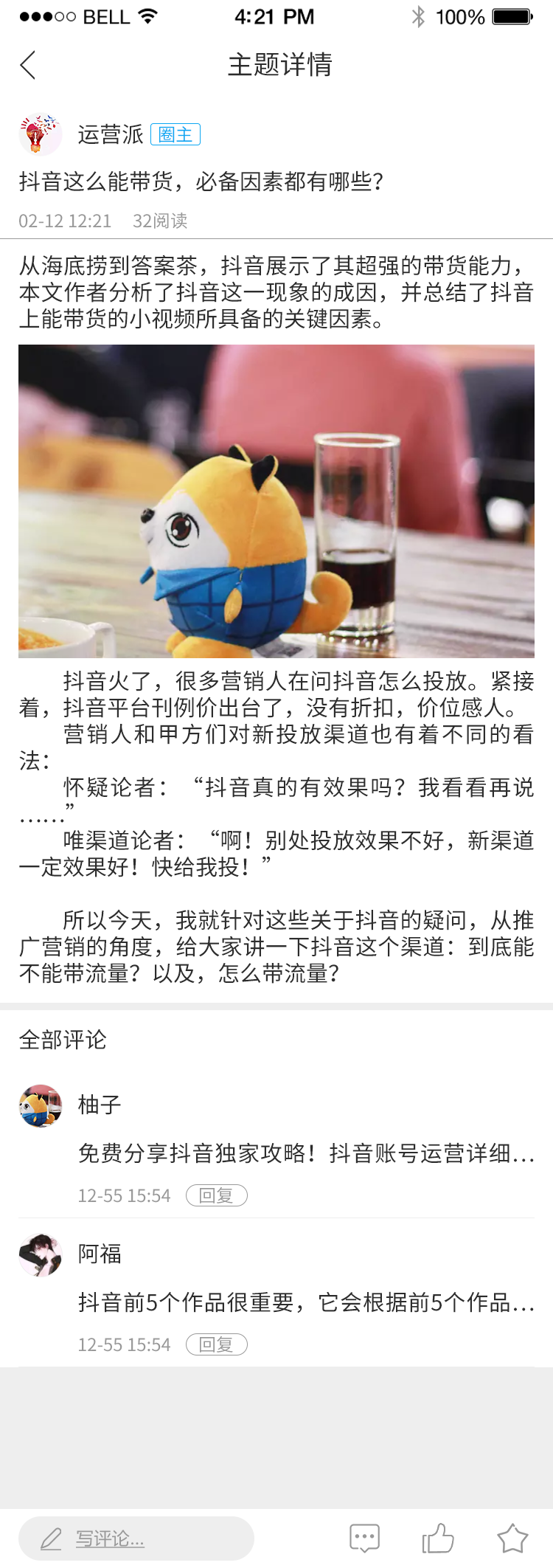This screenshot has height=1568, width=553.
Task: Expand 阿福's truncated comment text
Action: pos(306,1302)
